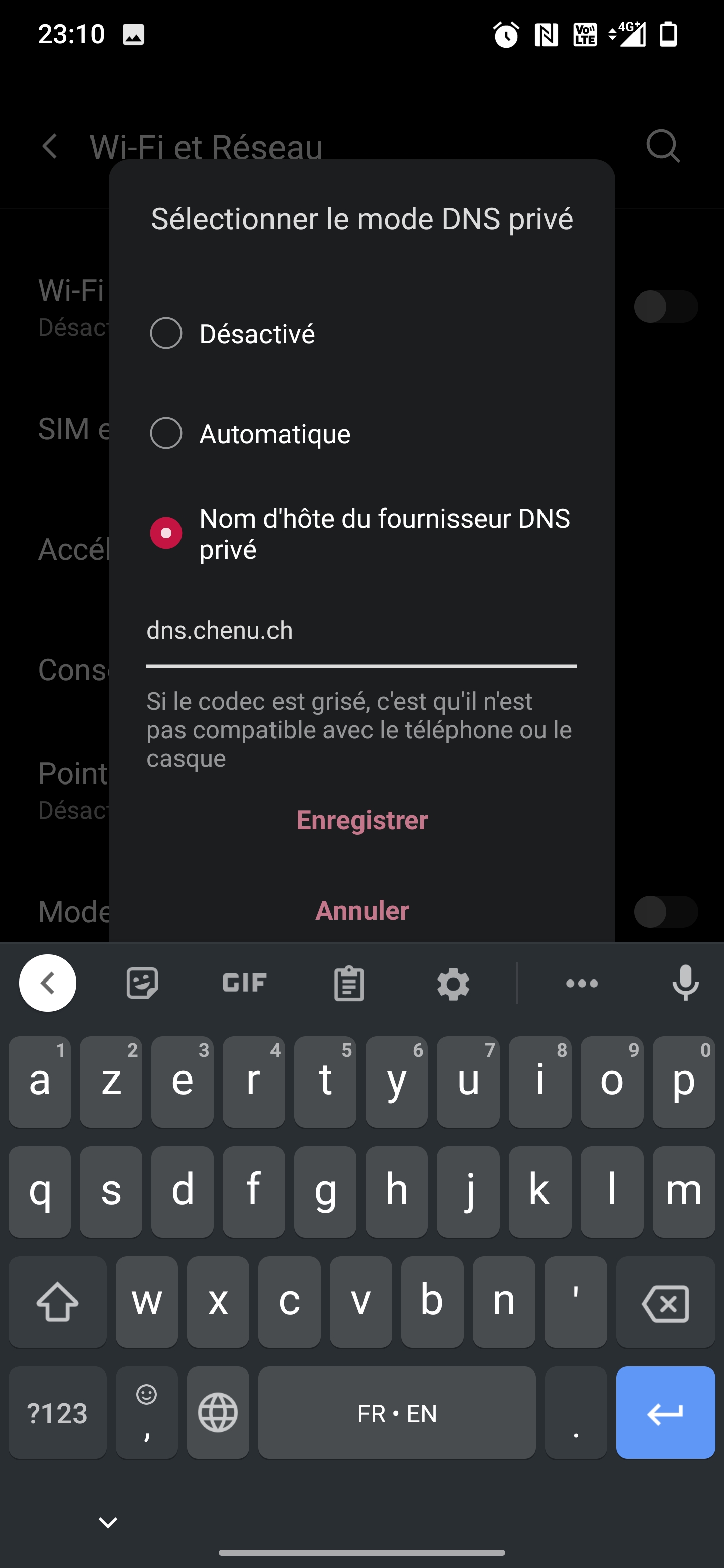Hide the keyboard with the down chevron
The width and height of the screenshot is (724, 1568).
[108, 1522]
